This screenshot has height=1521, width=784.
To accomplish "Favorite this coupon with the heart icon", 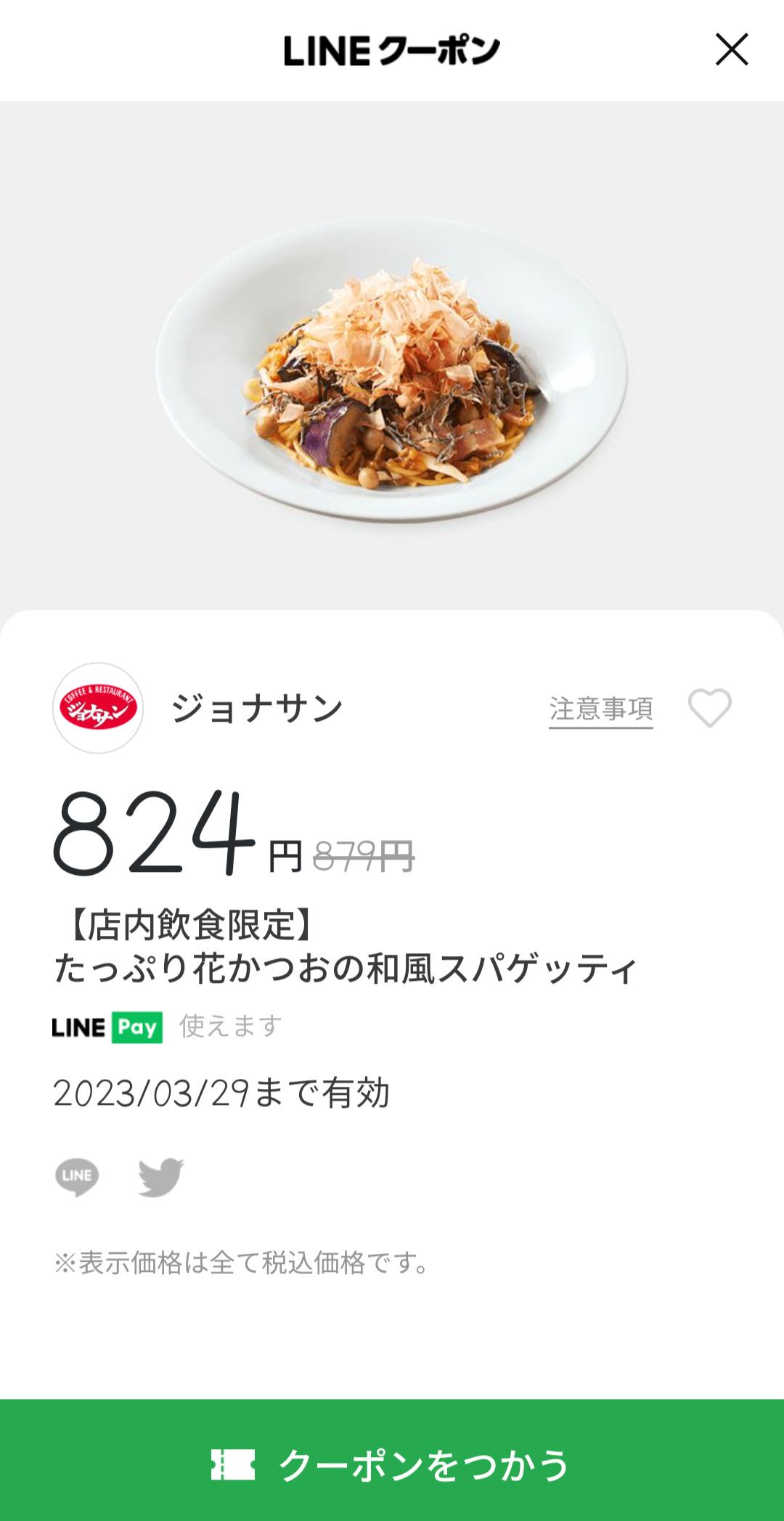I will (x=709, y=707).
